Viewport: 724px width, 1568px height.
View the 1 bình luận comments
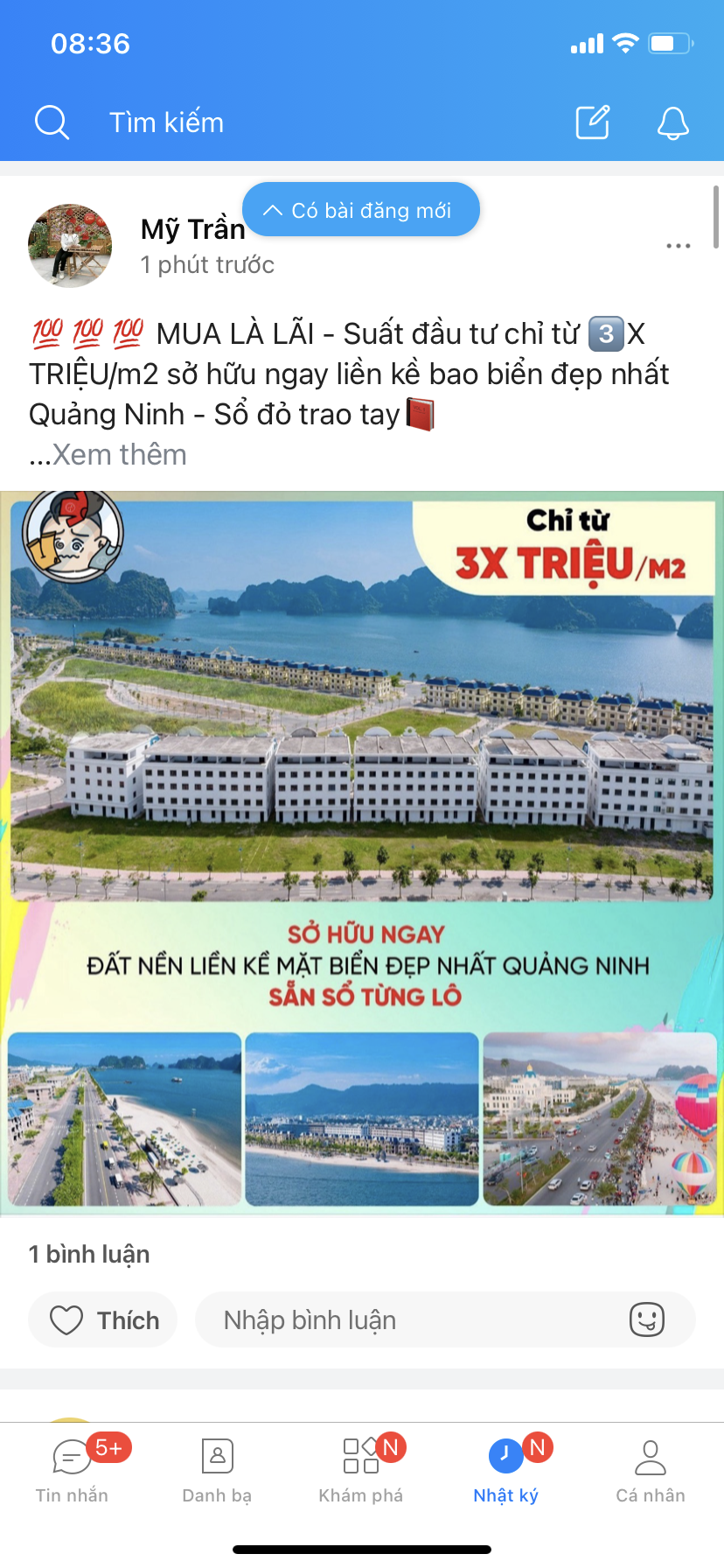89,1254
